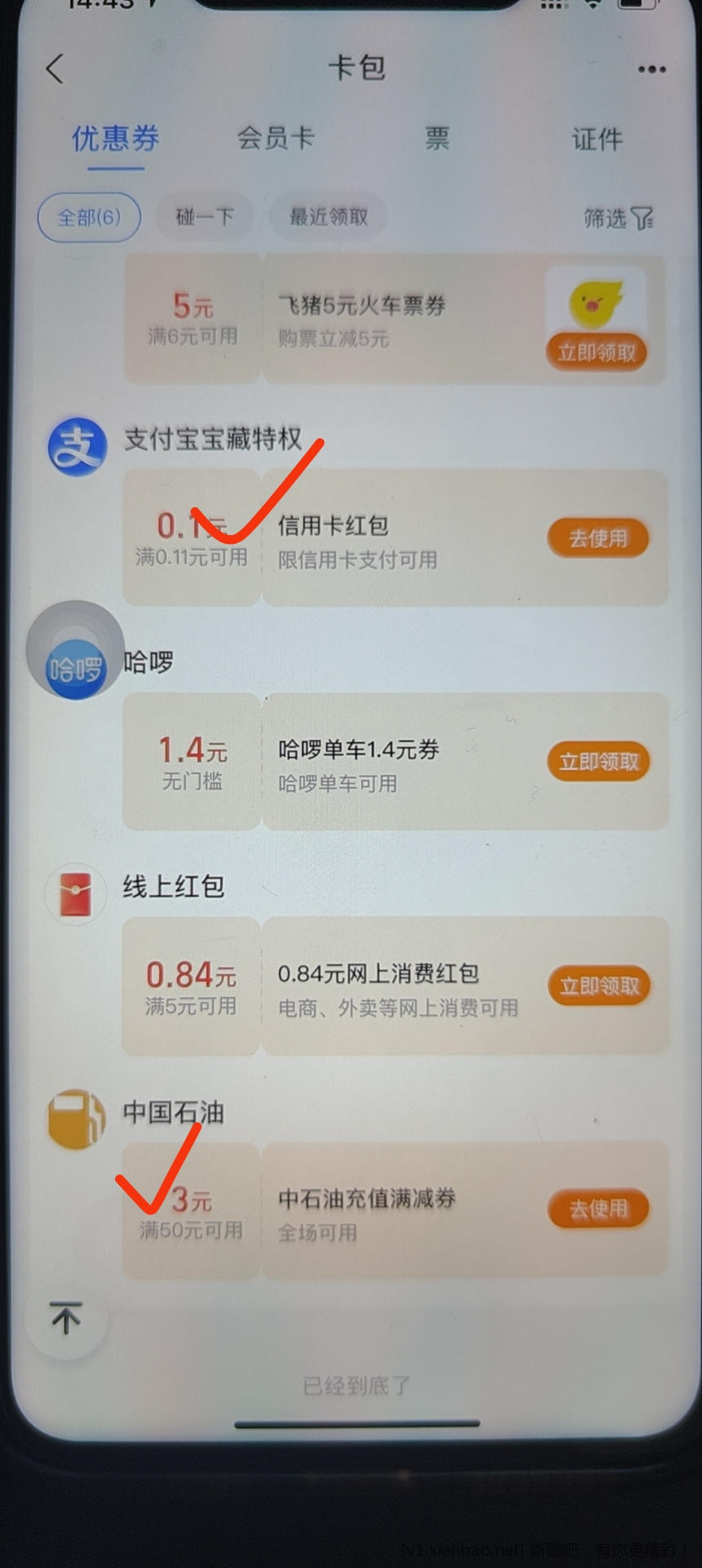Enable the 碰一下 filter chip

click(205, 216)
